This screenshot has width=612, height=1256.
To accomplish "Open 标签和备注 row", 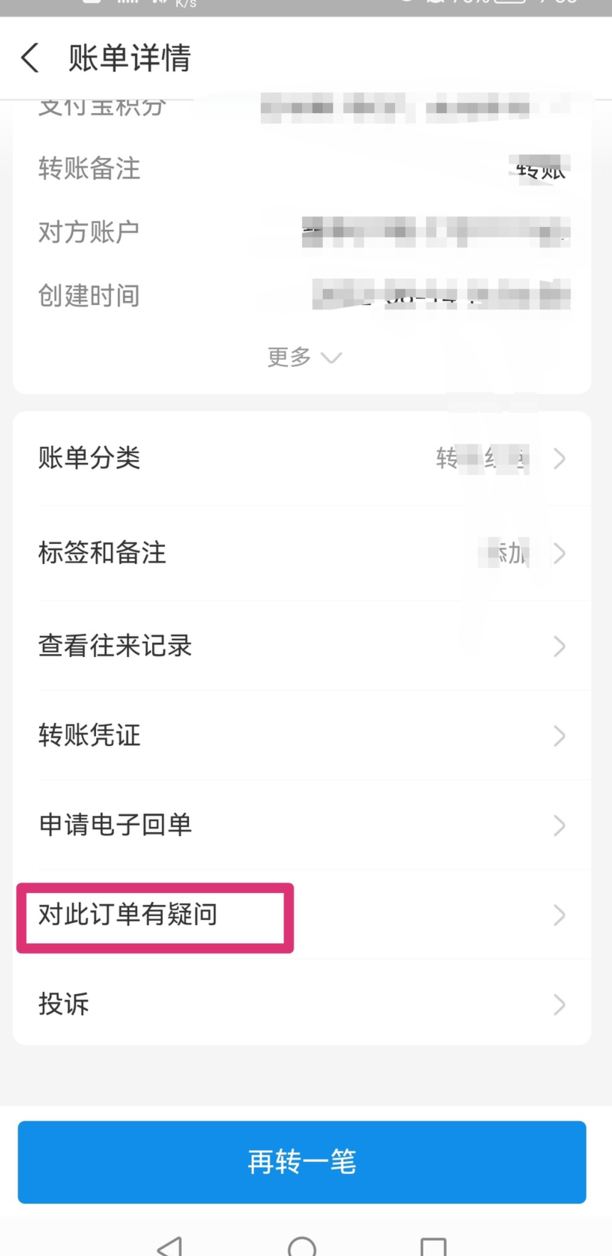I will 300,553.
